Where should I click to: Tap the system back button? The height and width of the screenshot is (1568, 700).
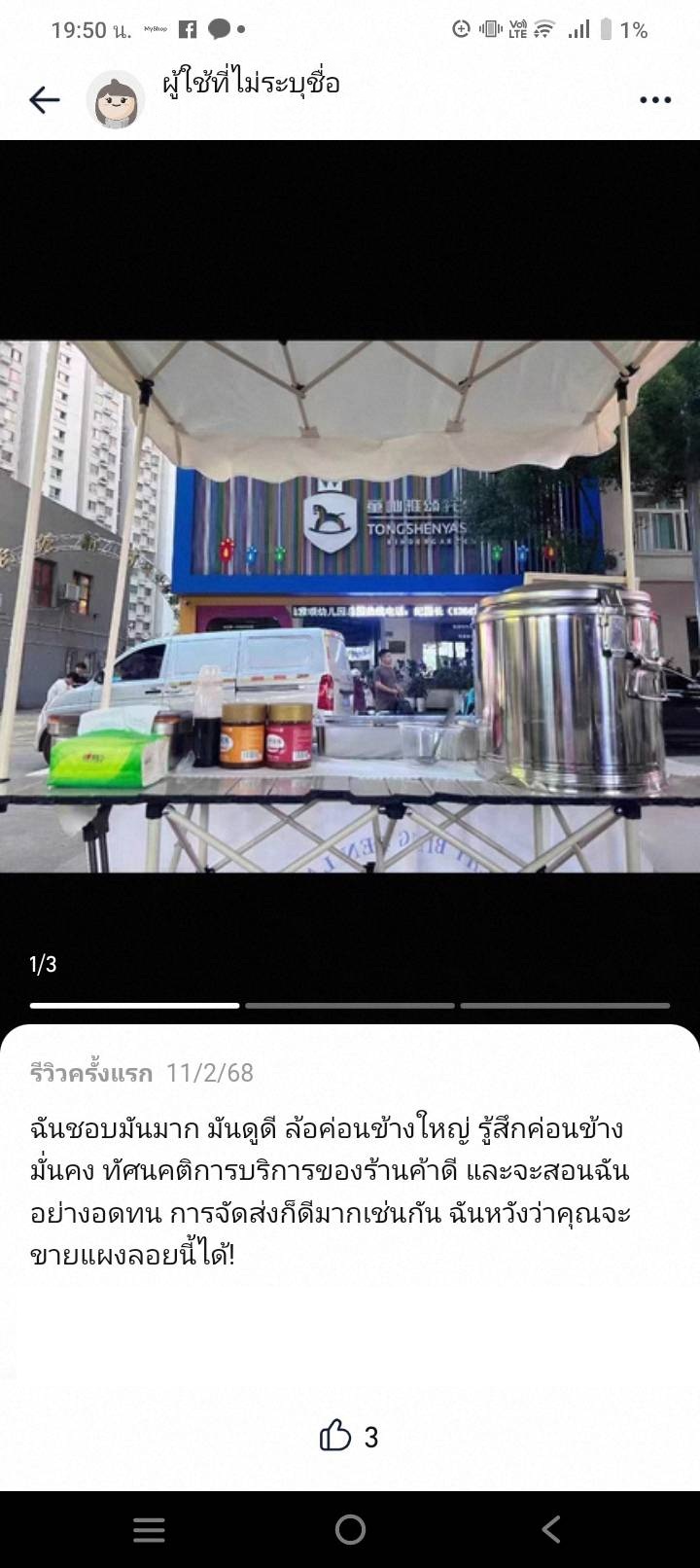pyautogui.click(x=551, y=1529)
